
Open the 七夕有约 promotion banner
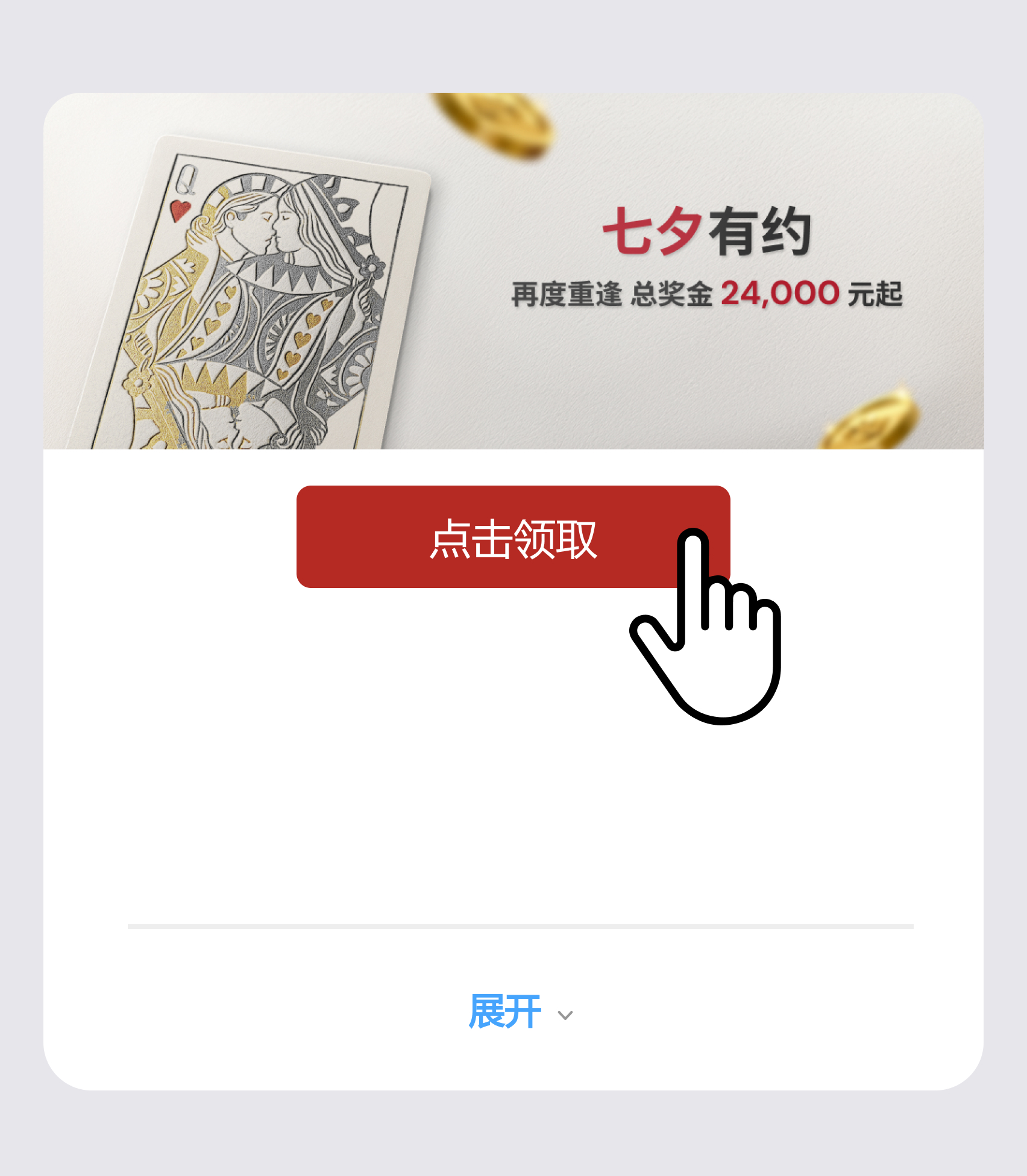513,271
